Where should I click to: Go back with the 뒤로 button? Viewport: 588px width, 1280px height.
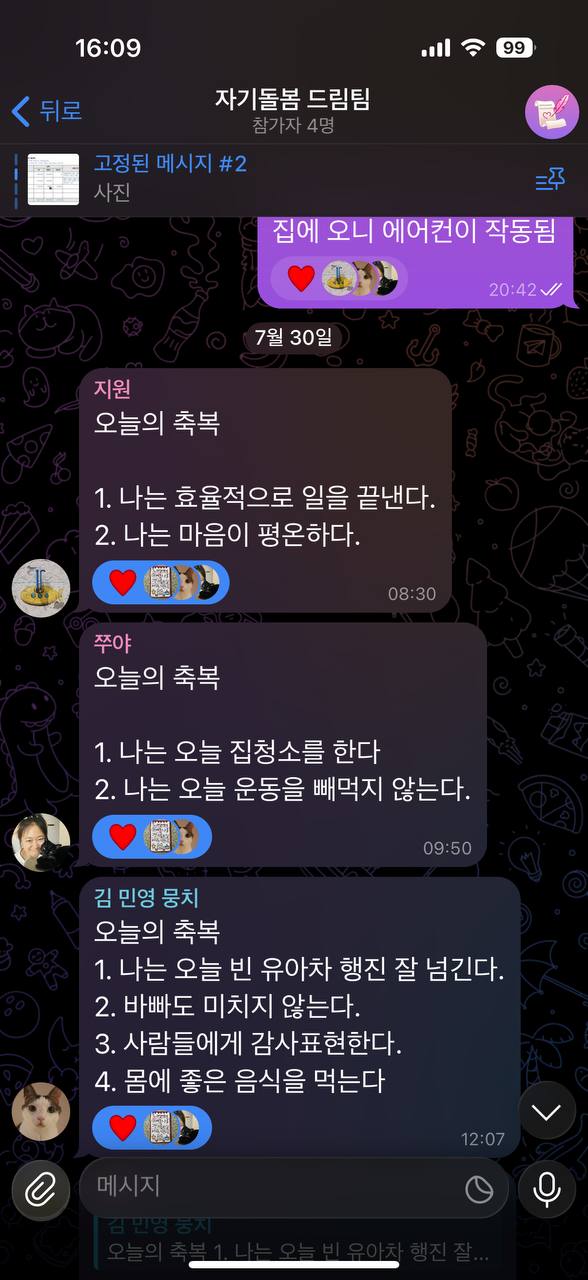pos(46,111)
